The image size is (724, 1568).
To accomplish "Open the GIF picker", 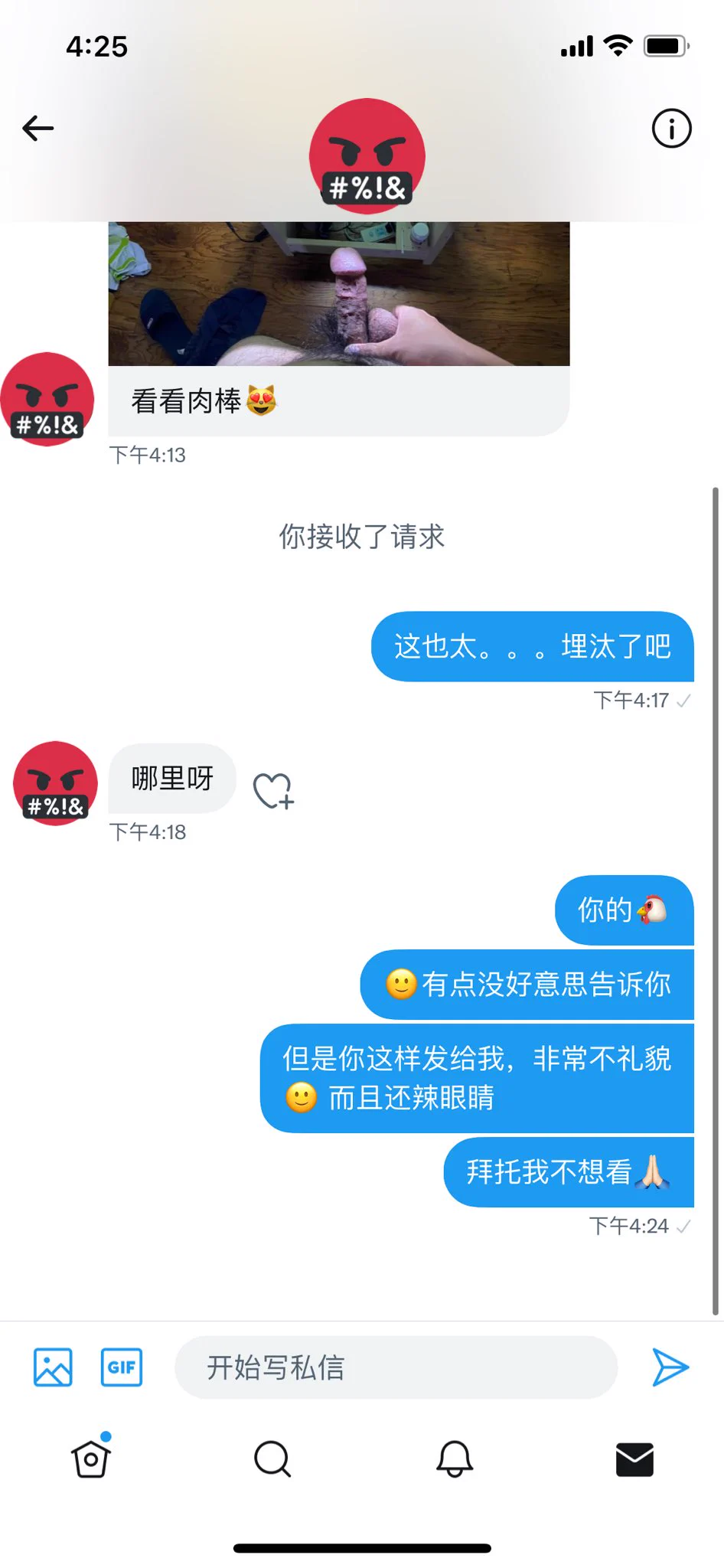I will [x=122, y=1367].
